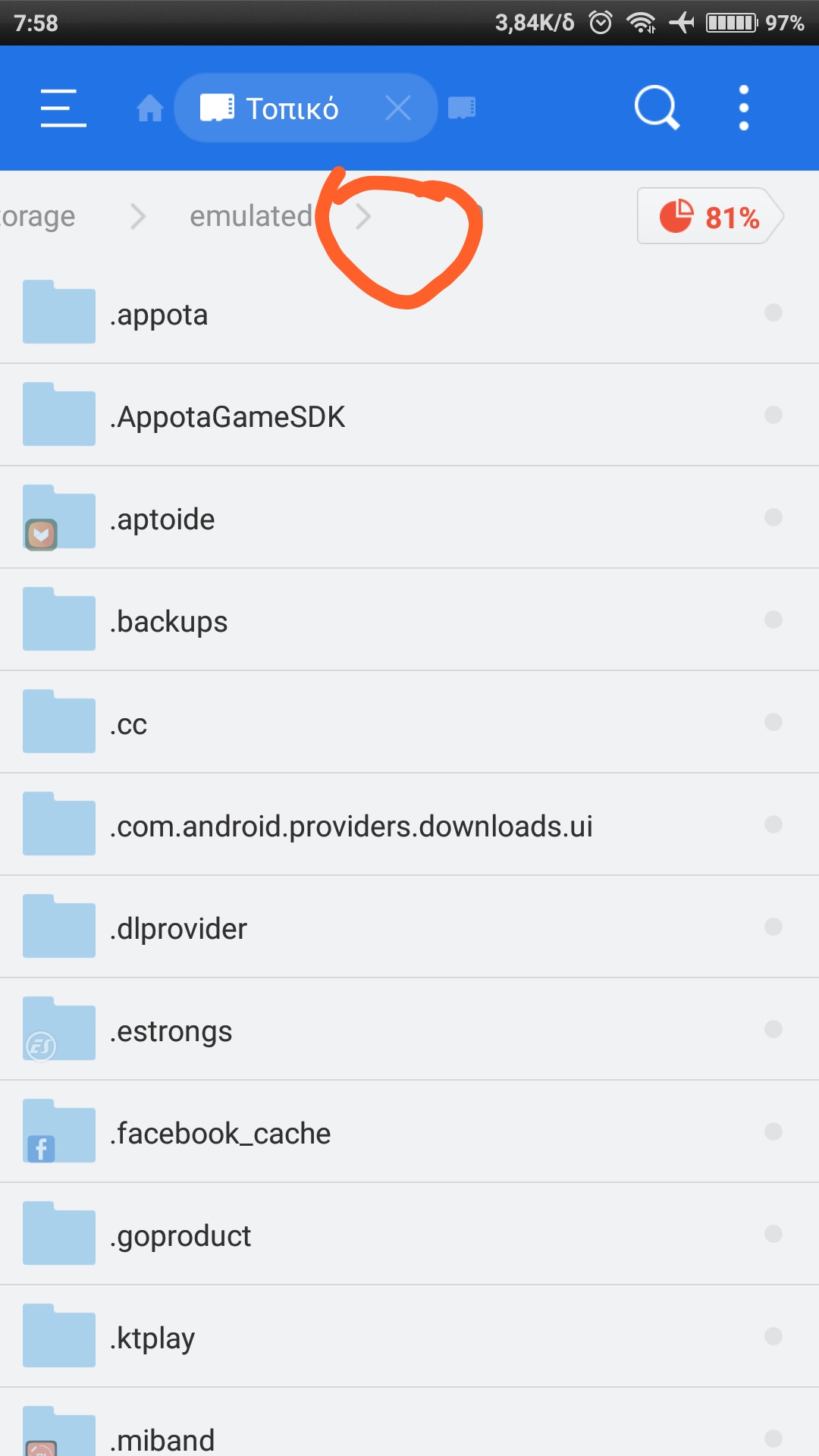819x1456 pixels.
Task: Open the hamburger drawer menu
Action: tap(63, 108)
